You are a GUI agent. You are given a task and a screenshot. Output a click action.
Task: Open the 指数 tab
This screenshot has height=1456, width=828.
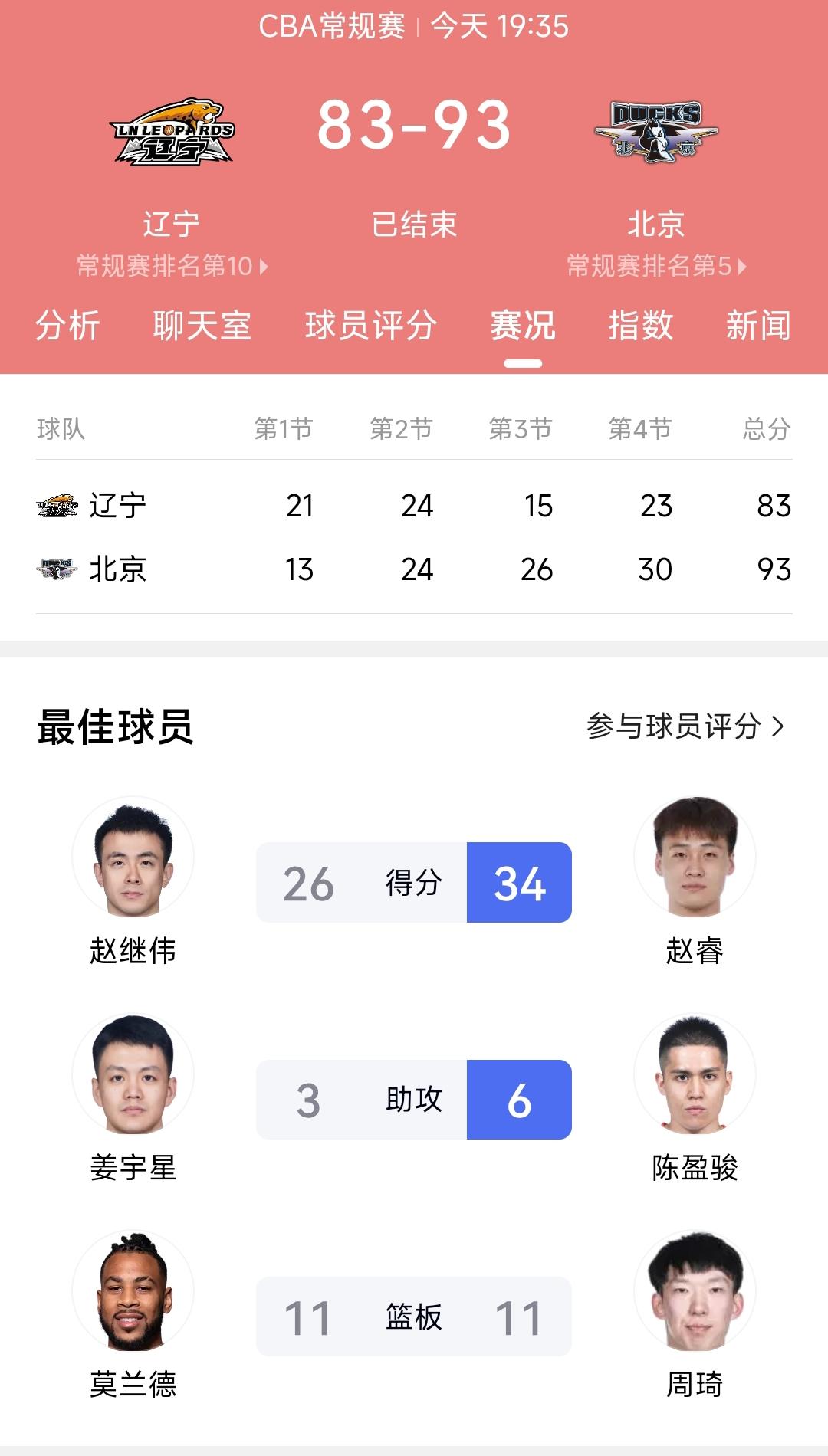coord(641,326)
